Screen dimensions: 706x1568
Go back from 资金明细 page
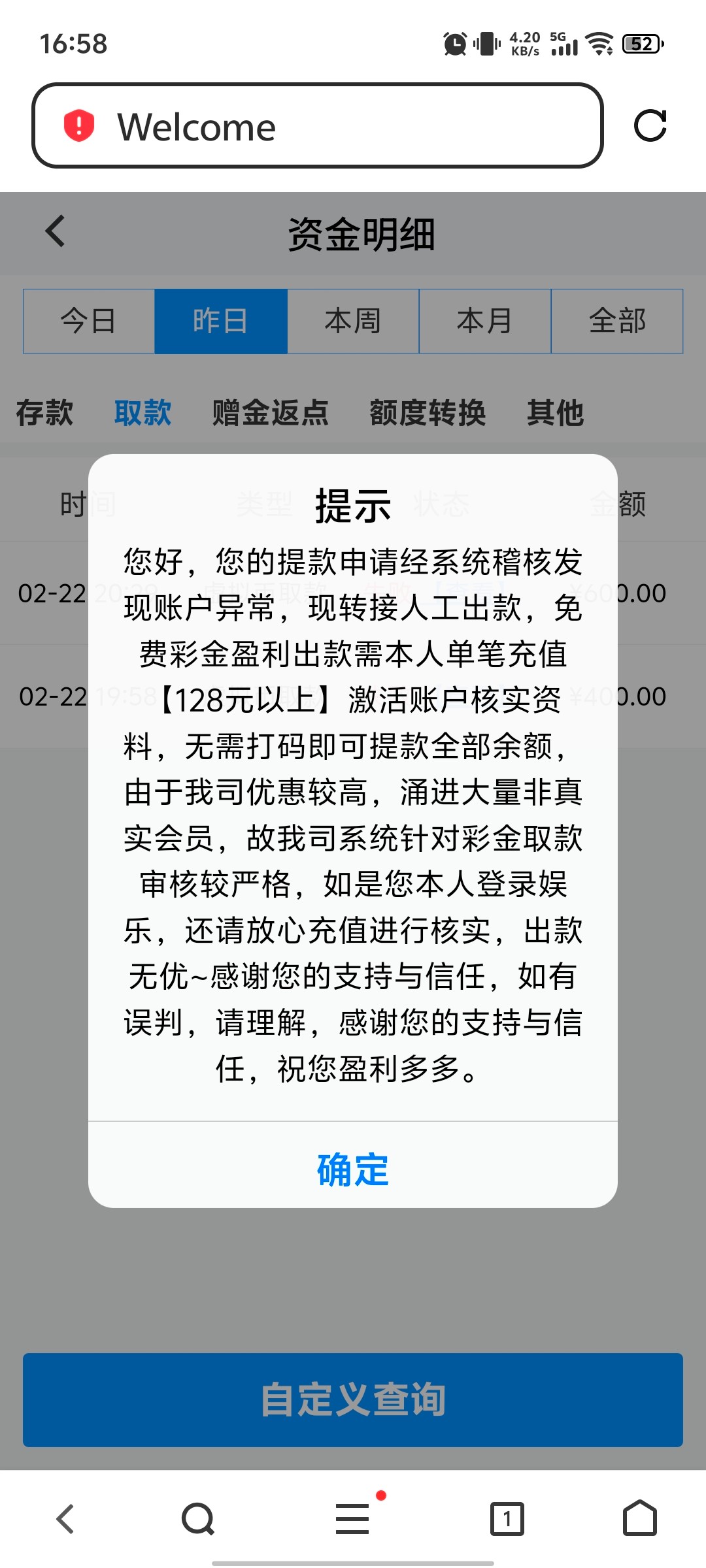56,232
